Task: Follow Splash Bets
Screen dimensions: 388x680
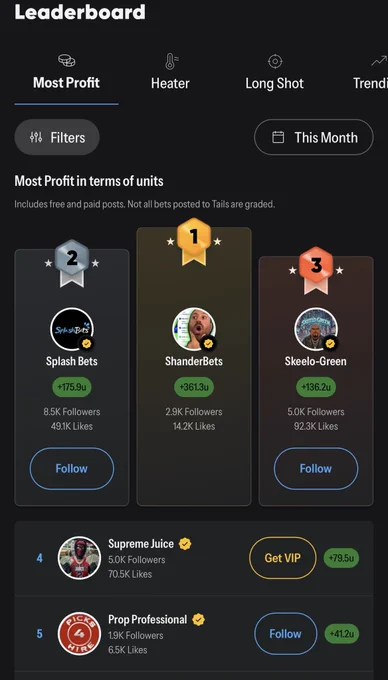Action: pos(72,468)
